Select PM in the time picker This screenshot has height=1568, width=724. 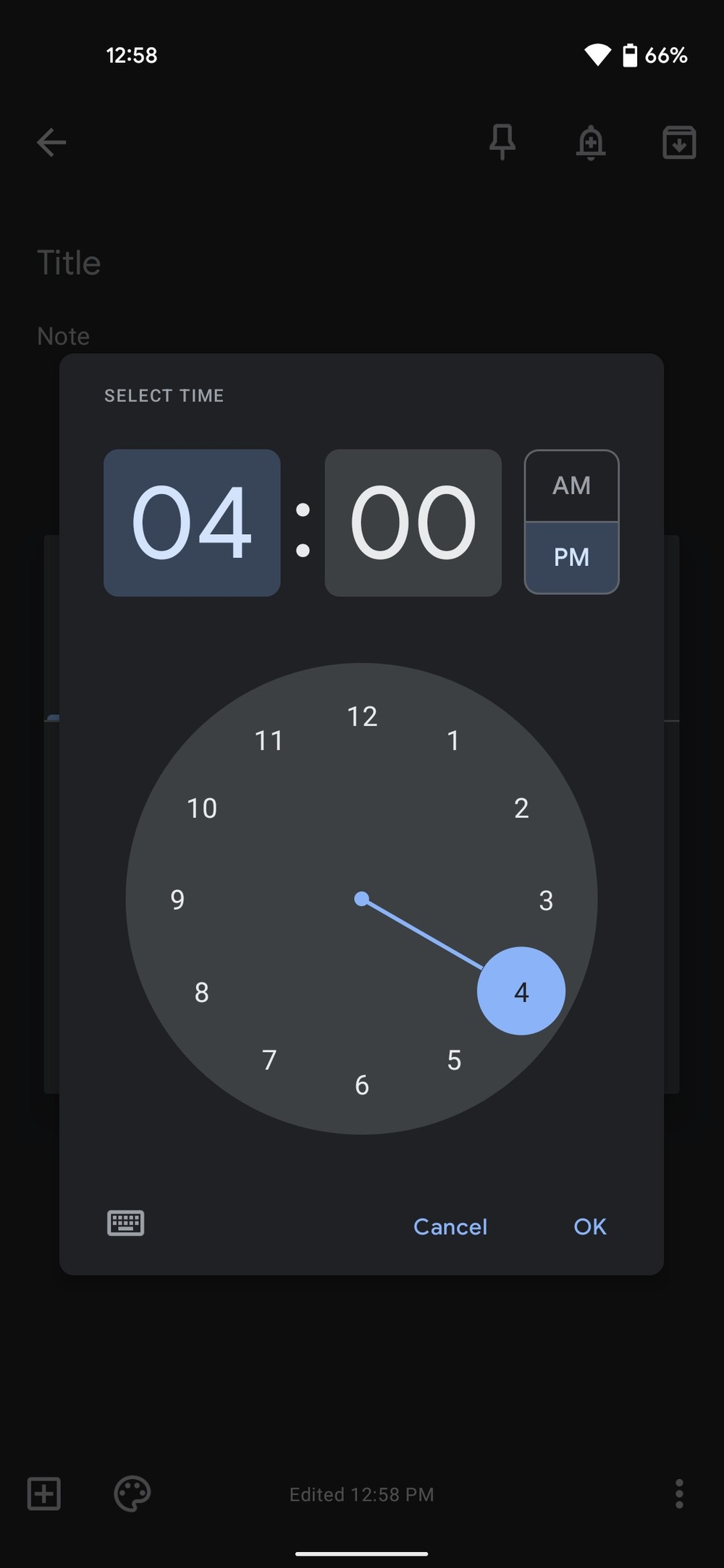571,557
